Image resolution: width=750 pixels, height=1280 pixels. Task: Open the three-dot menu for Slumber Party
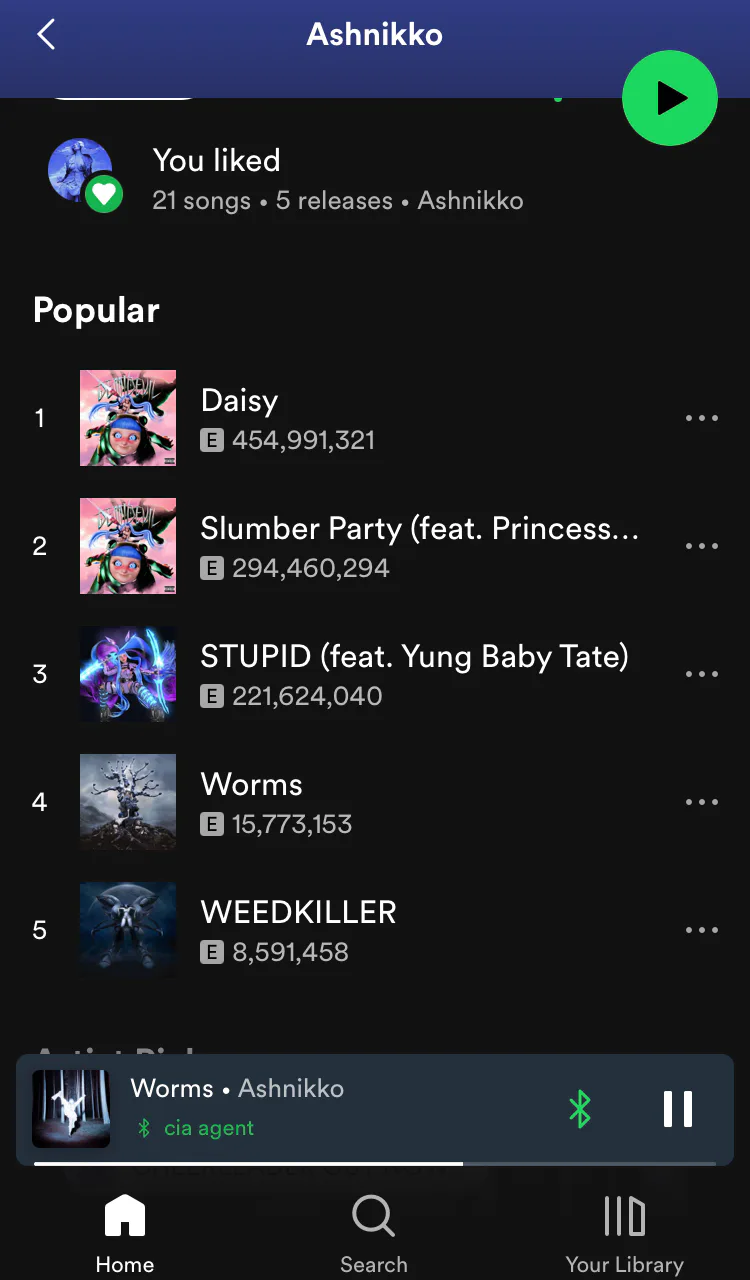pos(702,546)
